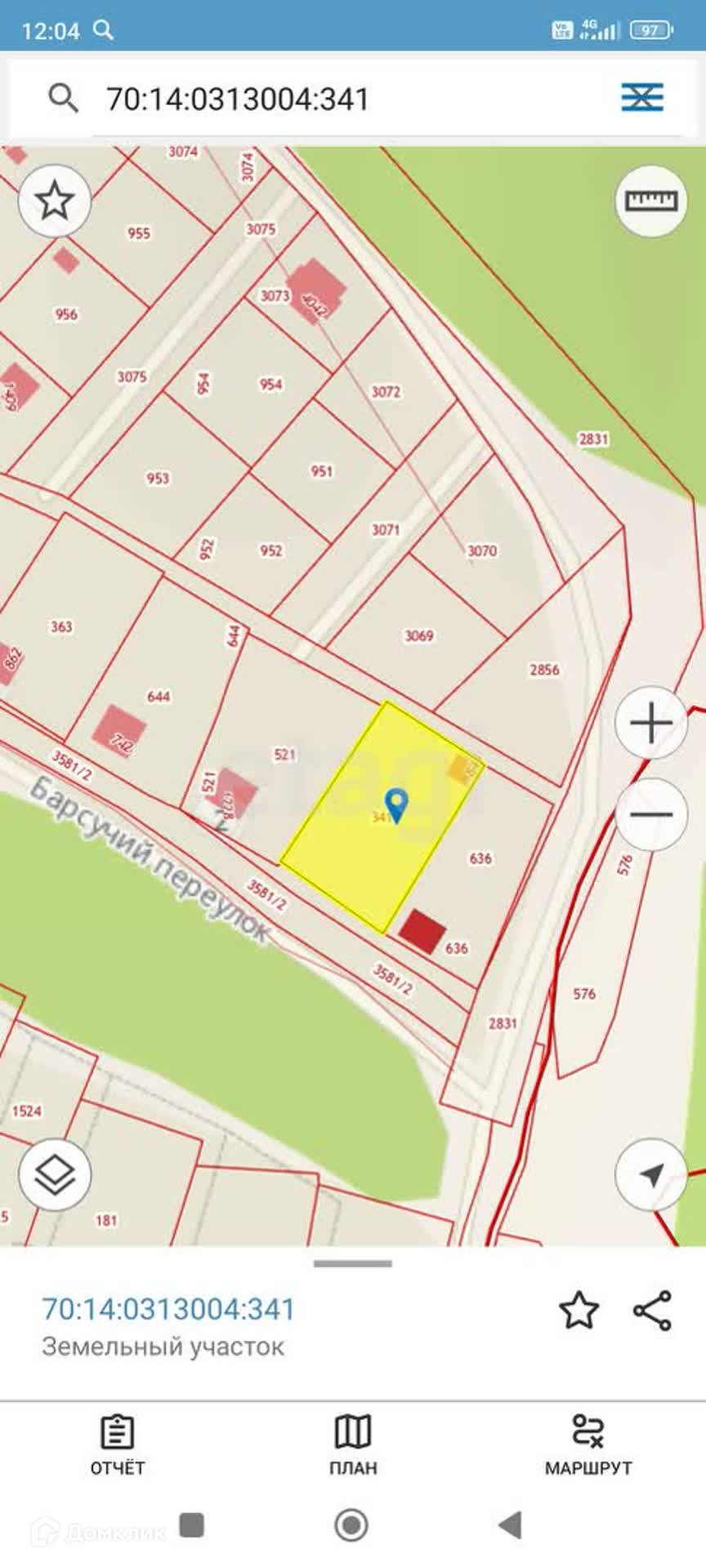
Task: Zoom out with the minus button
Action: pyautogui.click(x=651, y=814)
